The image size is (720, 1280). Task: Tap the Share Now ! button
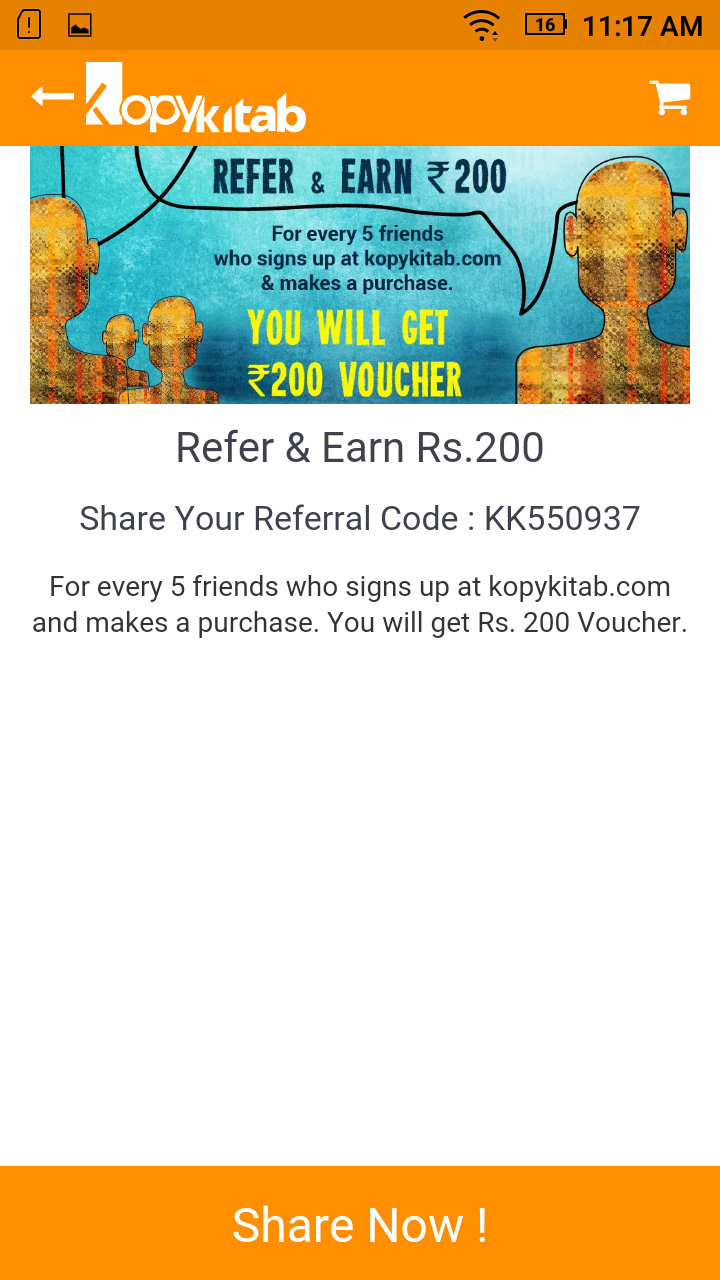click(360, 1223)
